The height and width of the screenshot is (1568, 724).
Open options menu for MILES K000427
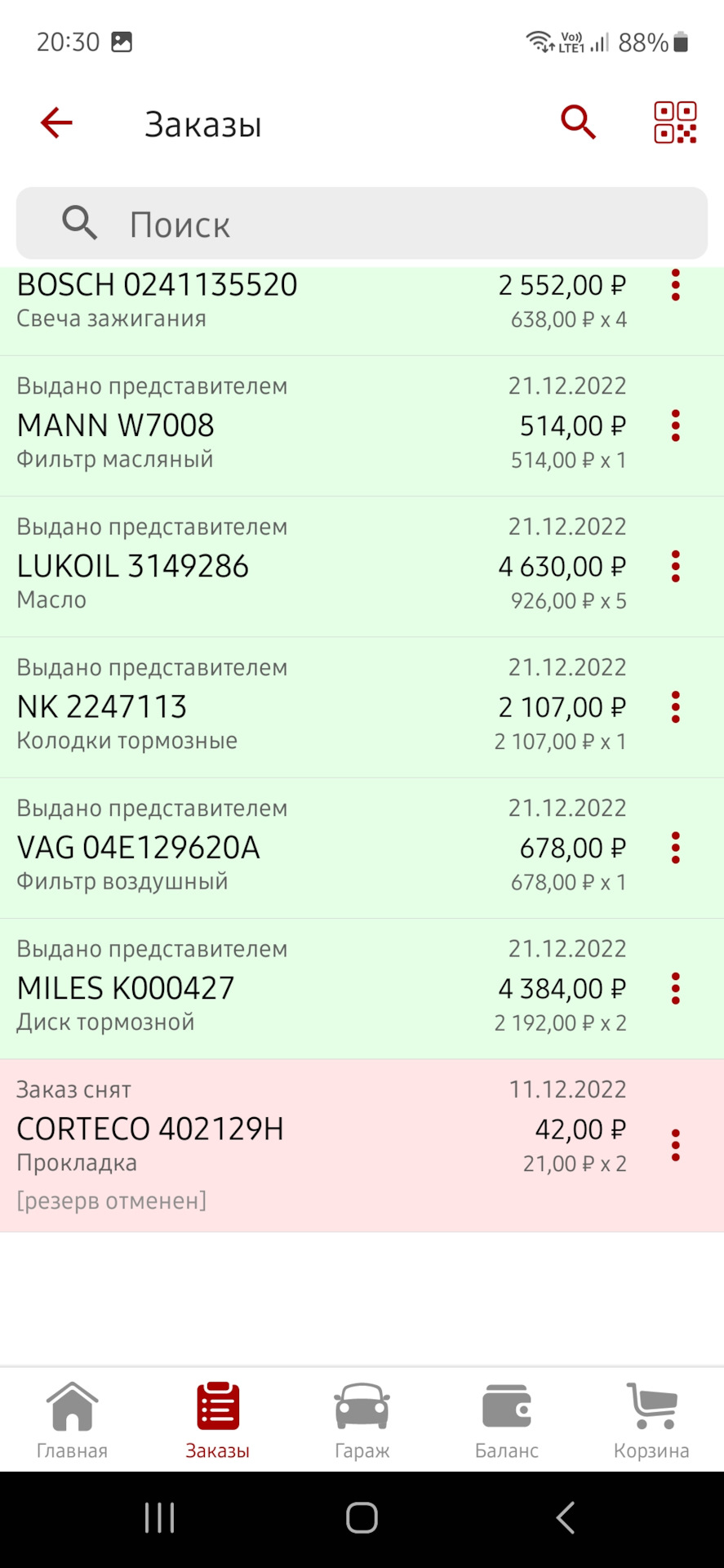pos(675,988)
